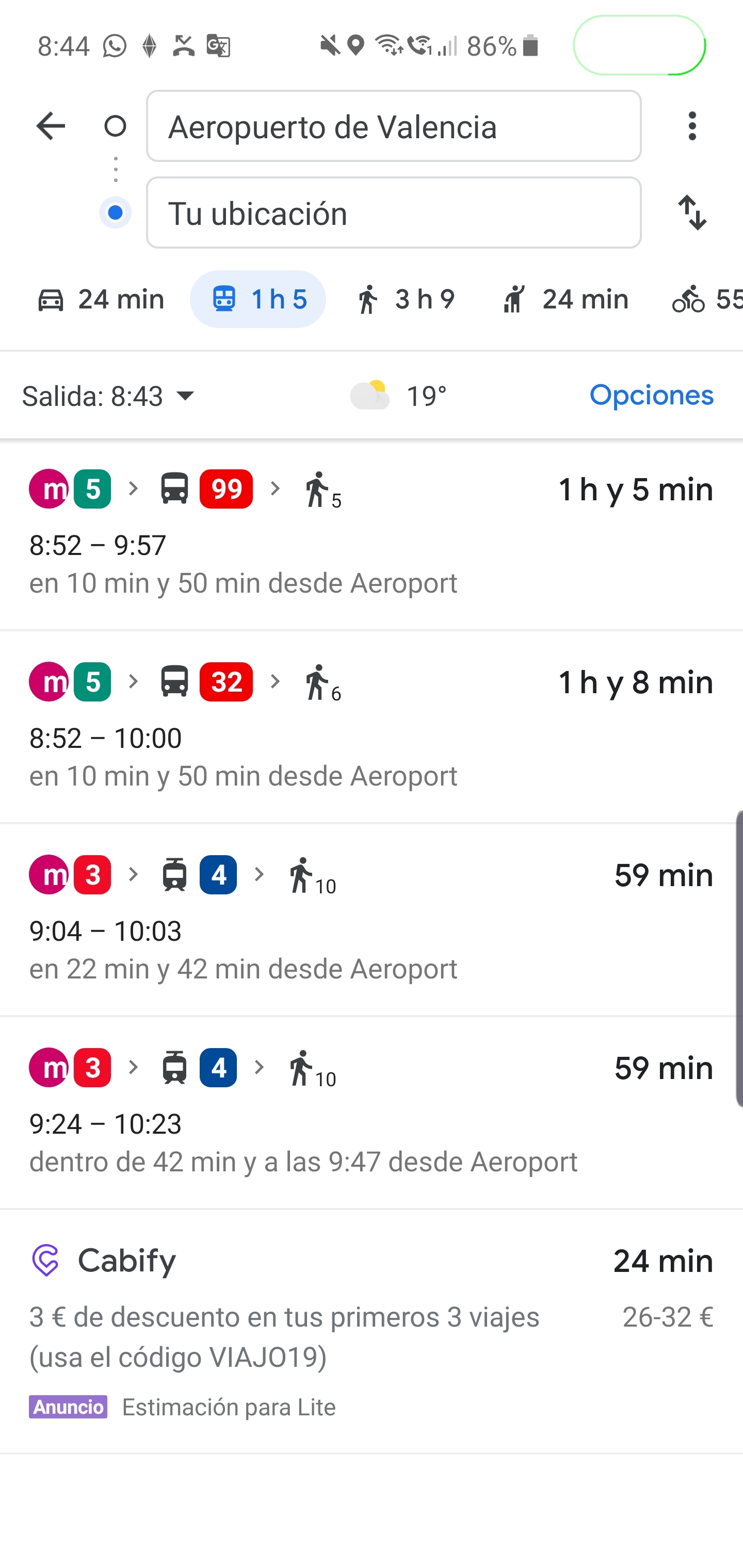The image size is (743, 1568).
Task: Open the route with bus 32
Action: click(x=372, y=727)
